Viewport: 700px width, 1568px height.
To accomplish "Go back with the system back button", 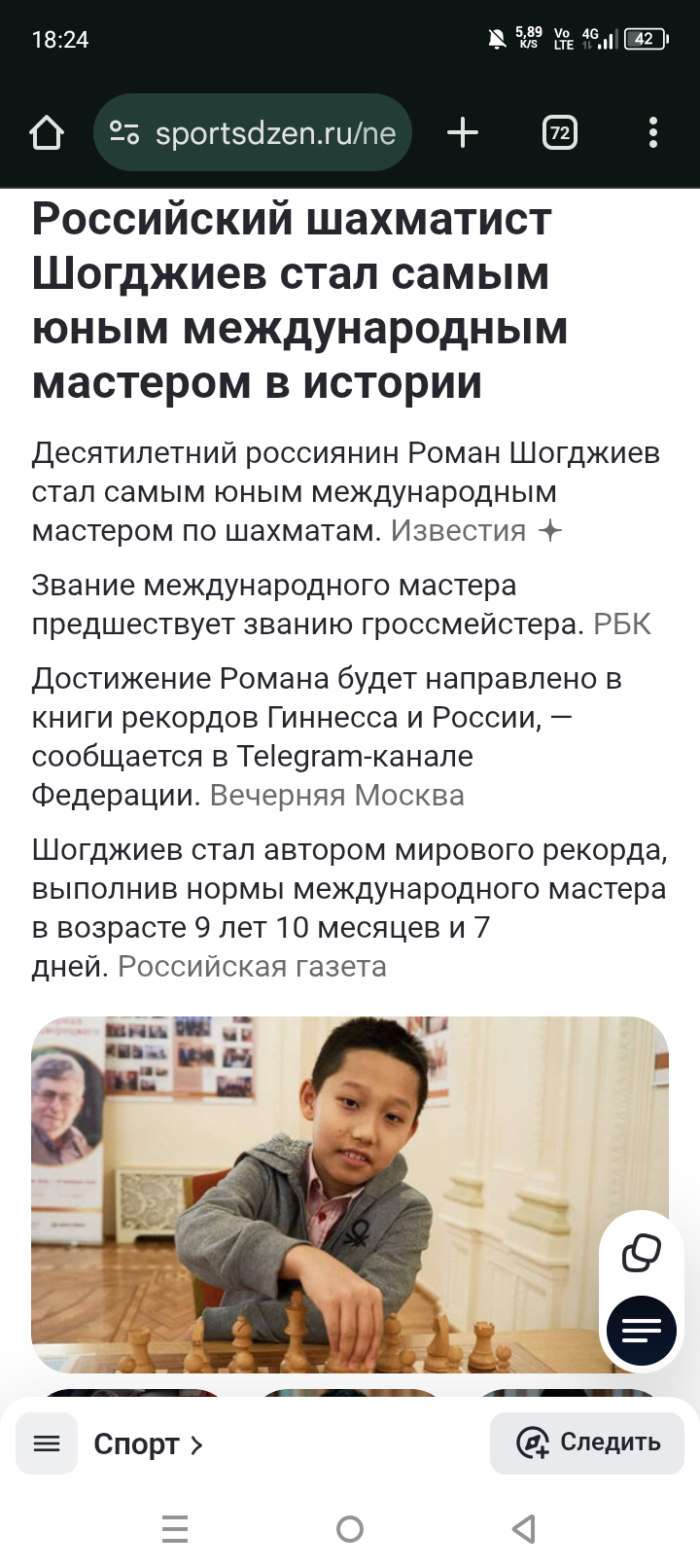I will (524, 1529).
